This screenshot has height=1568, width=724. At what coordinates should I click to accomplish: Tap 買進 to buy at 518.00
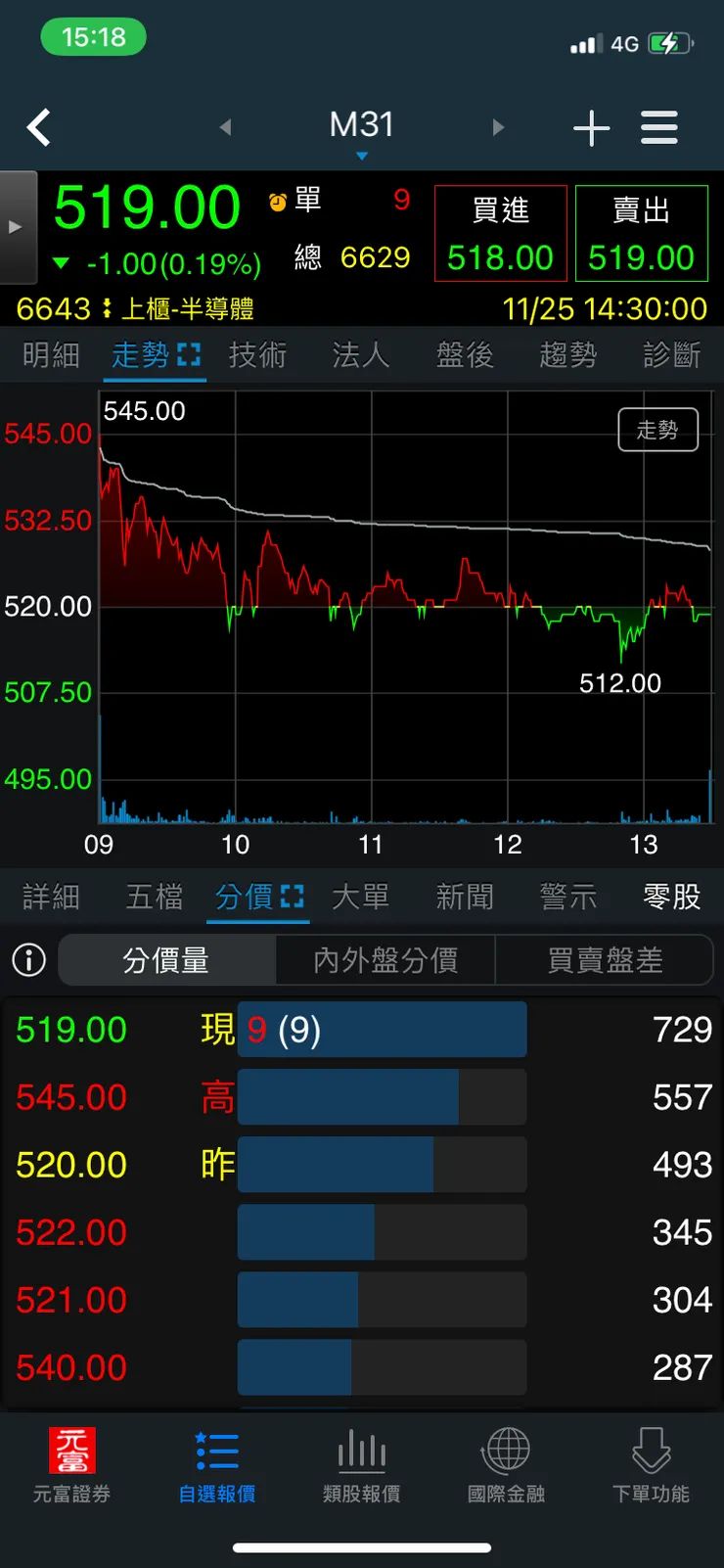(x=500, y=233)
